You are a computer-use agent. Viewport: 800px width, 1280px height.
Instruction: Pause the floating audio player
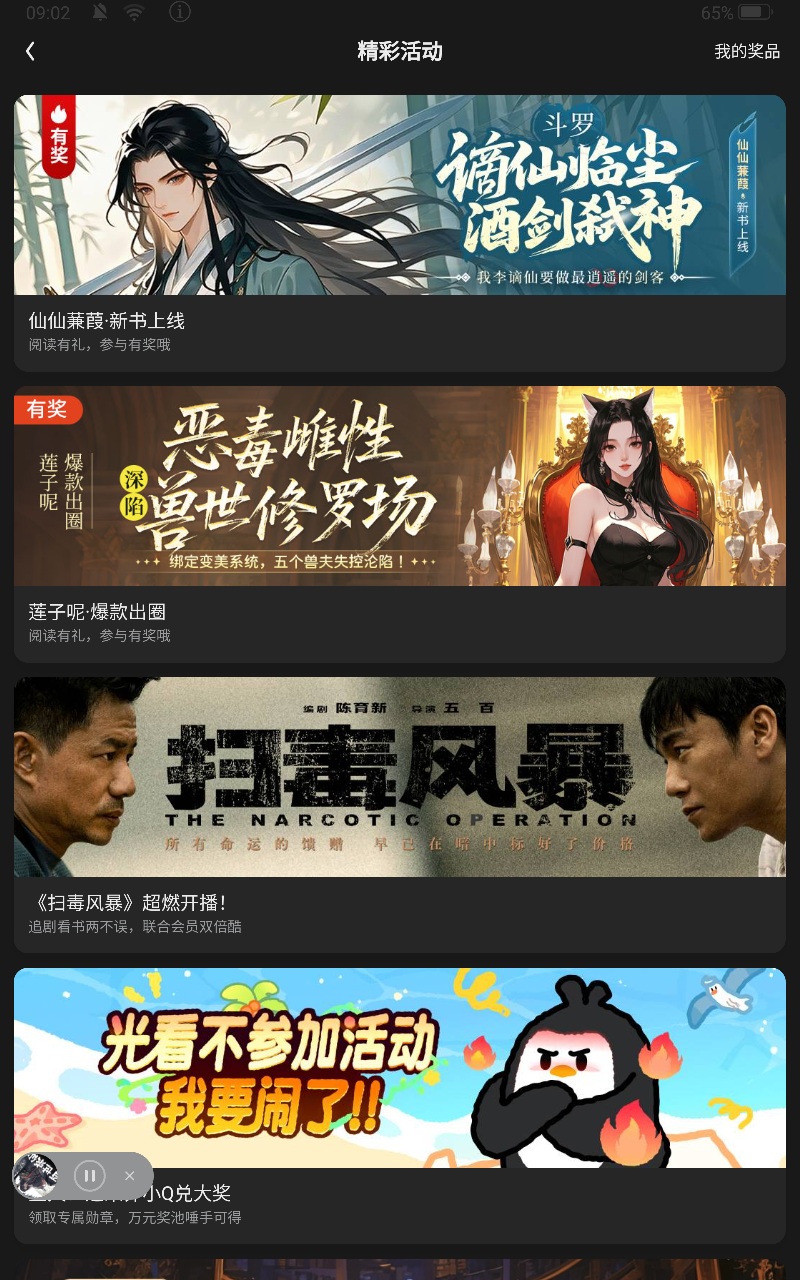point(89,1176)
